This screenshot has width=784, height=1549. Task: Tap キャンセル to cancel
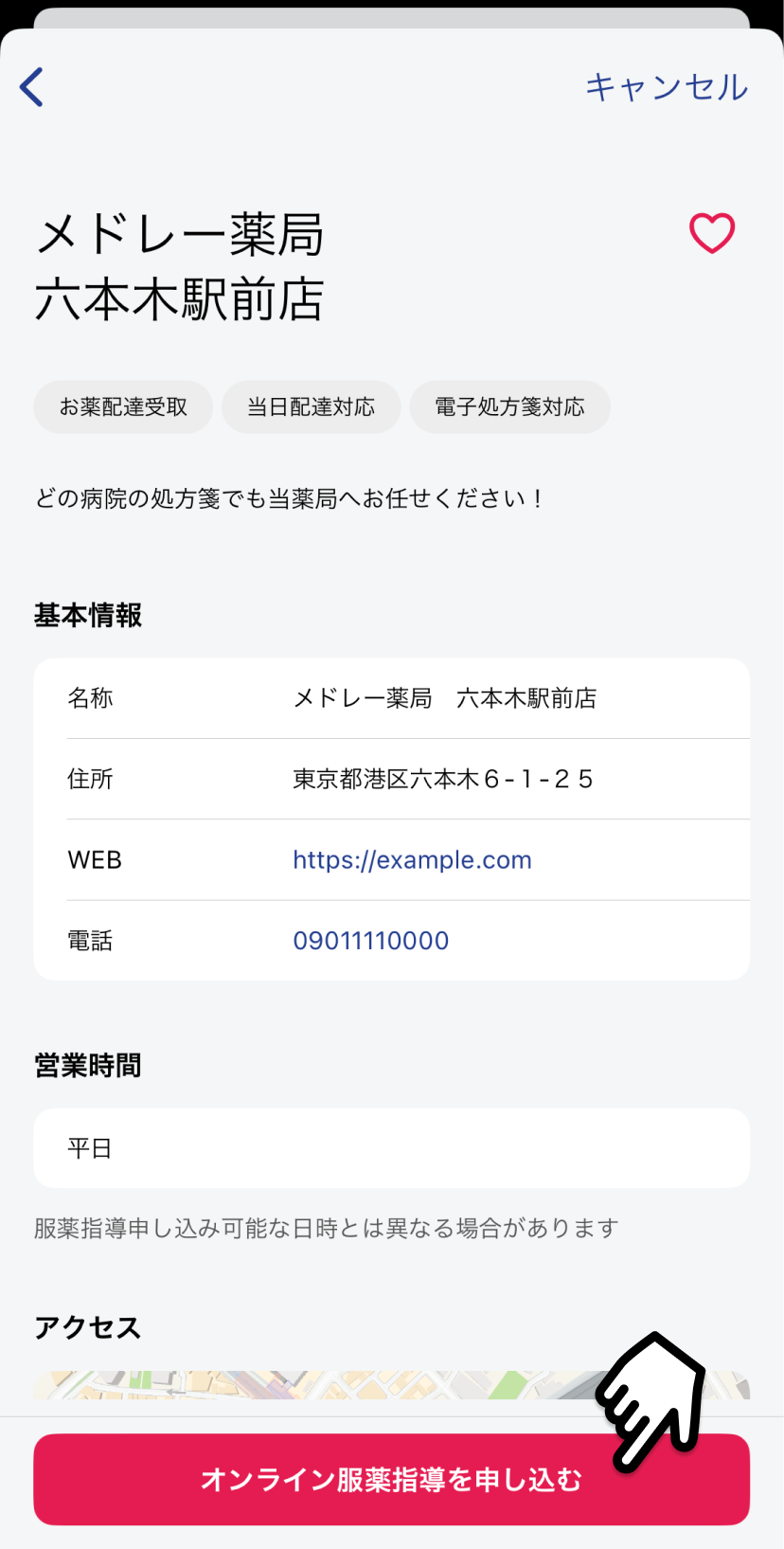tap(667, 87)
